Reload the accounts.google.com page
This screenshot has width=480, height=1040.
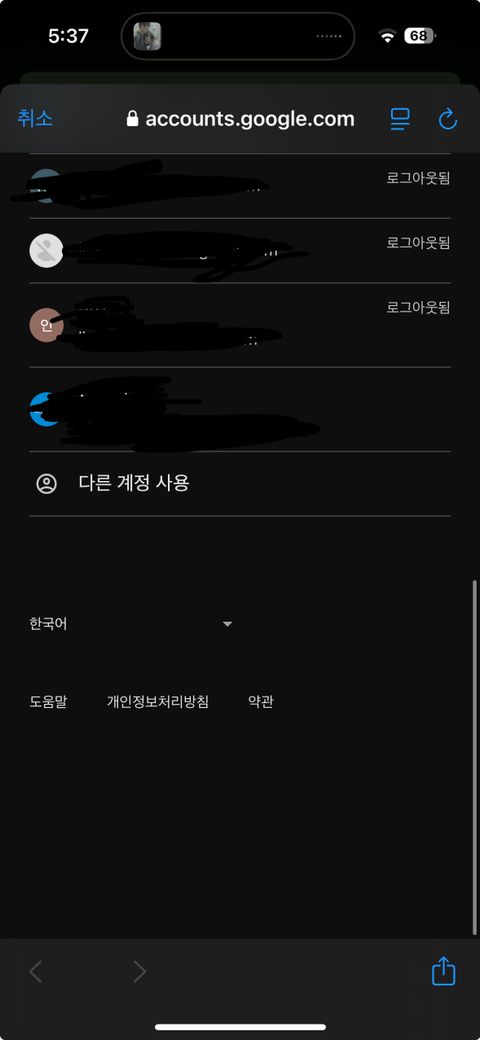(x=448, y=119)
